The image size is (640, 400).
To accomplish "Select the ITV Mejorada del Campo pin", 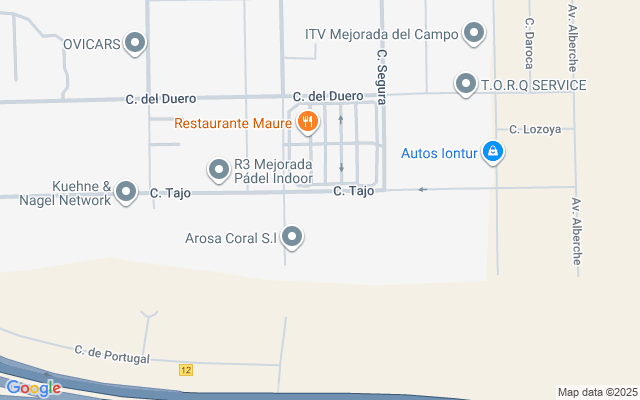I will pyautogui.click(x=476, y=34).
